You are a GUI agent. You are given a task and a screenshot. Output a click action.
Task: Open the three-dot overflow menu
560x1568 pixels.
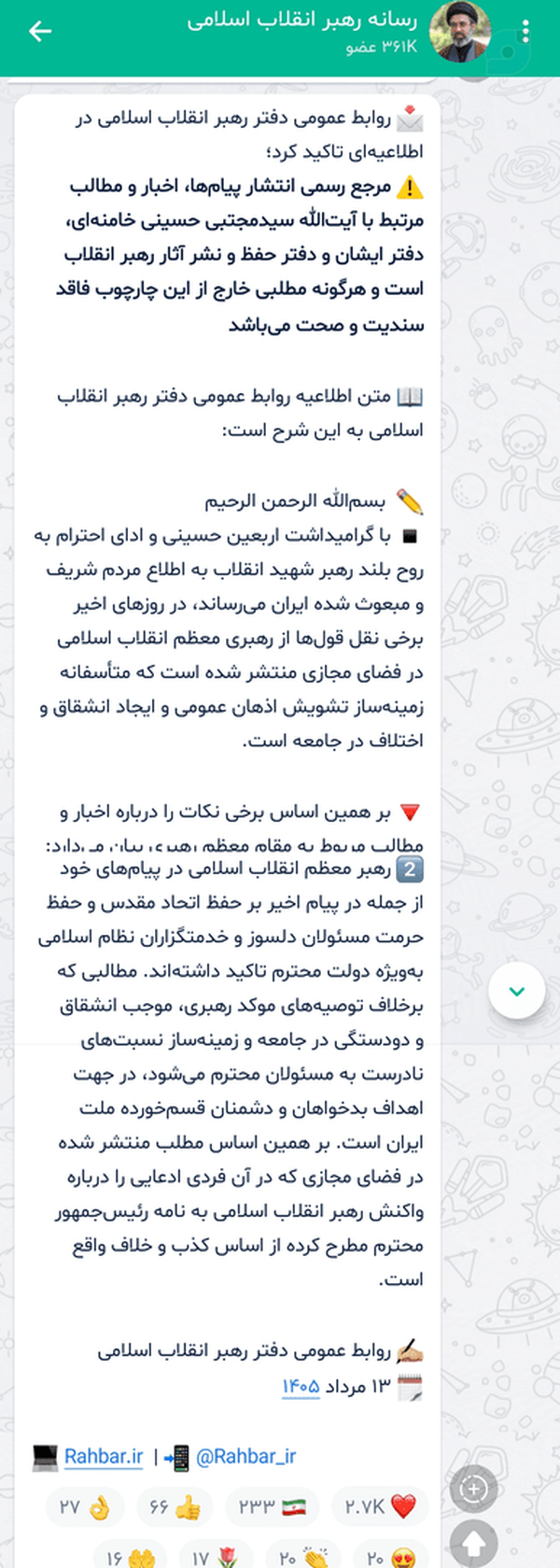point(526,32)
